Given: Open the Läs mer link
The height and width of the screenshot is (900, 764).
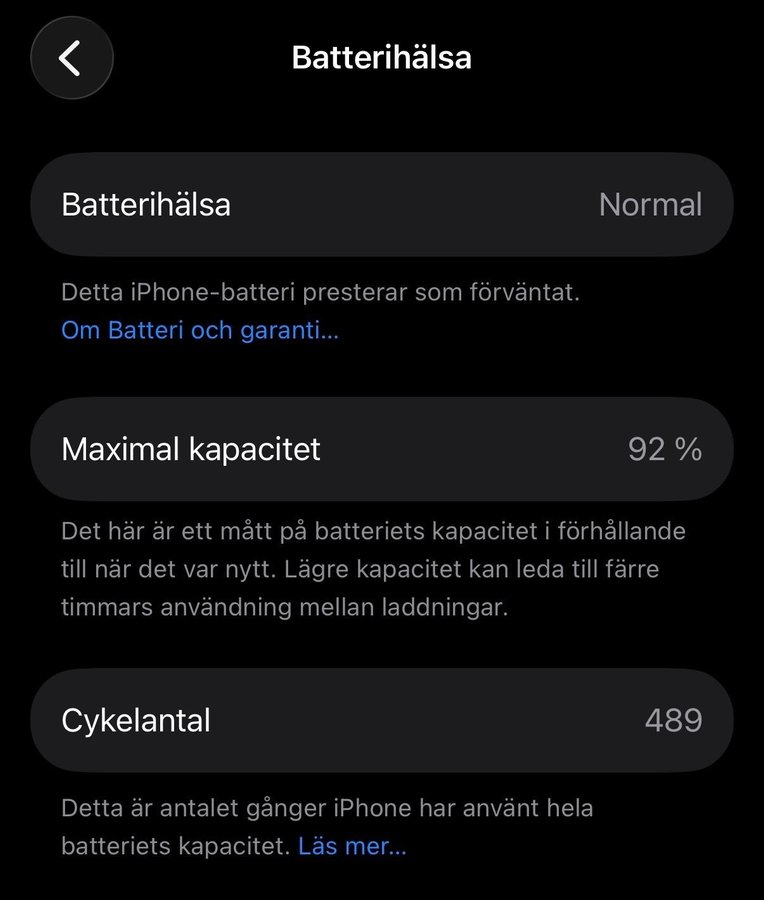Looking at the screenshot, I should (x=352, y=846).
